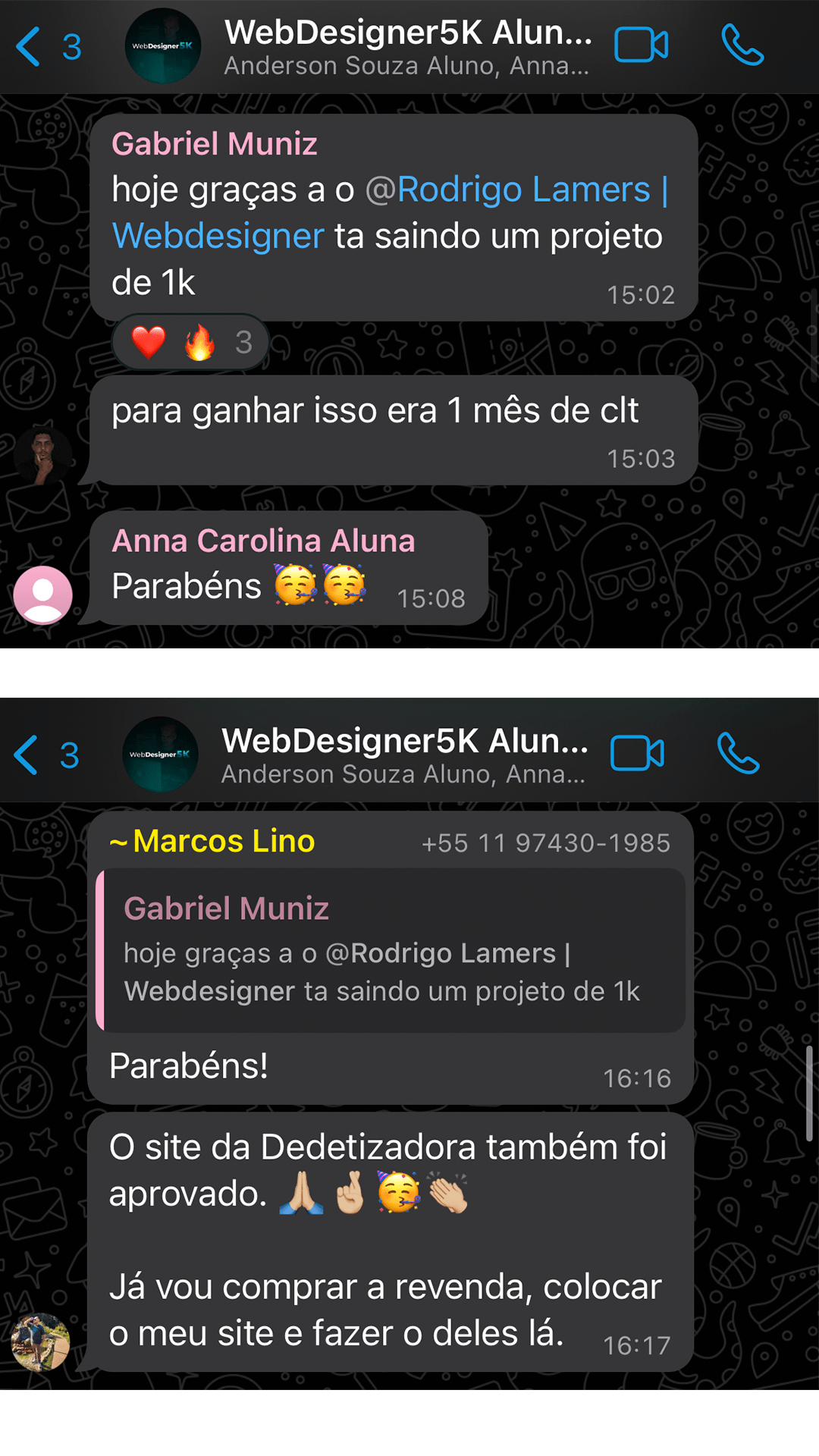Image resolution: width=819 pixels, height=1456 pixels.
Task: Tap phone number +55 11 97430-1985
Action: click(545, 842)
